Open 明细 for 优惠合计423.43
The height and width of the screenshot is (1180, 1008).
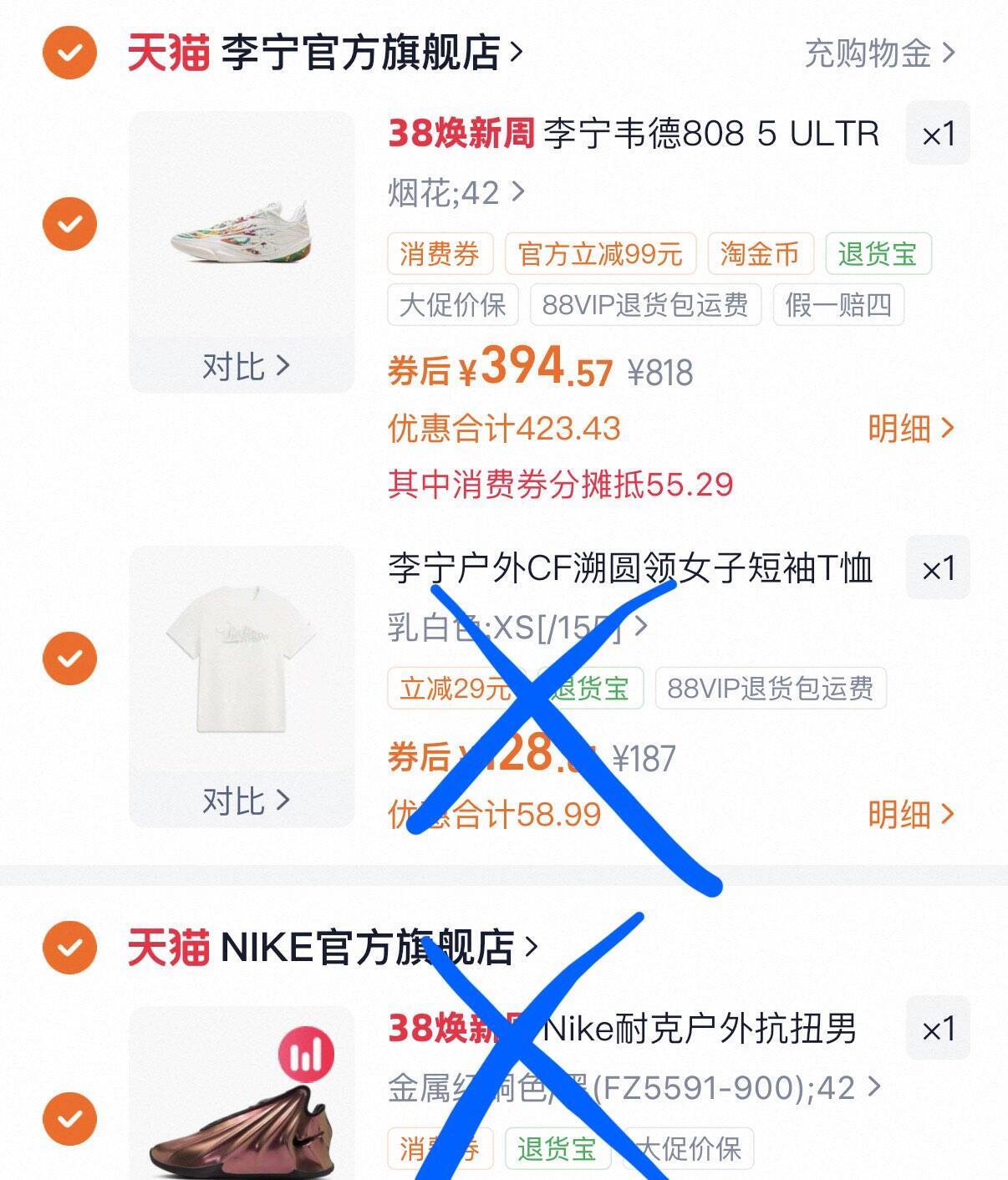(909, 429)
